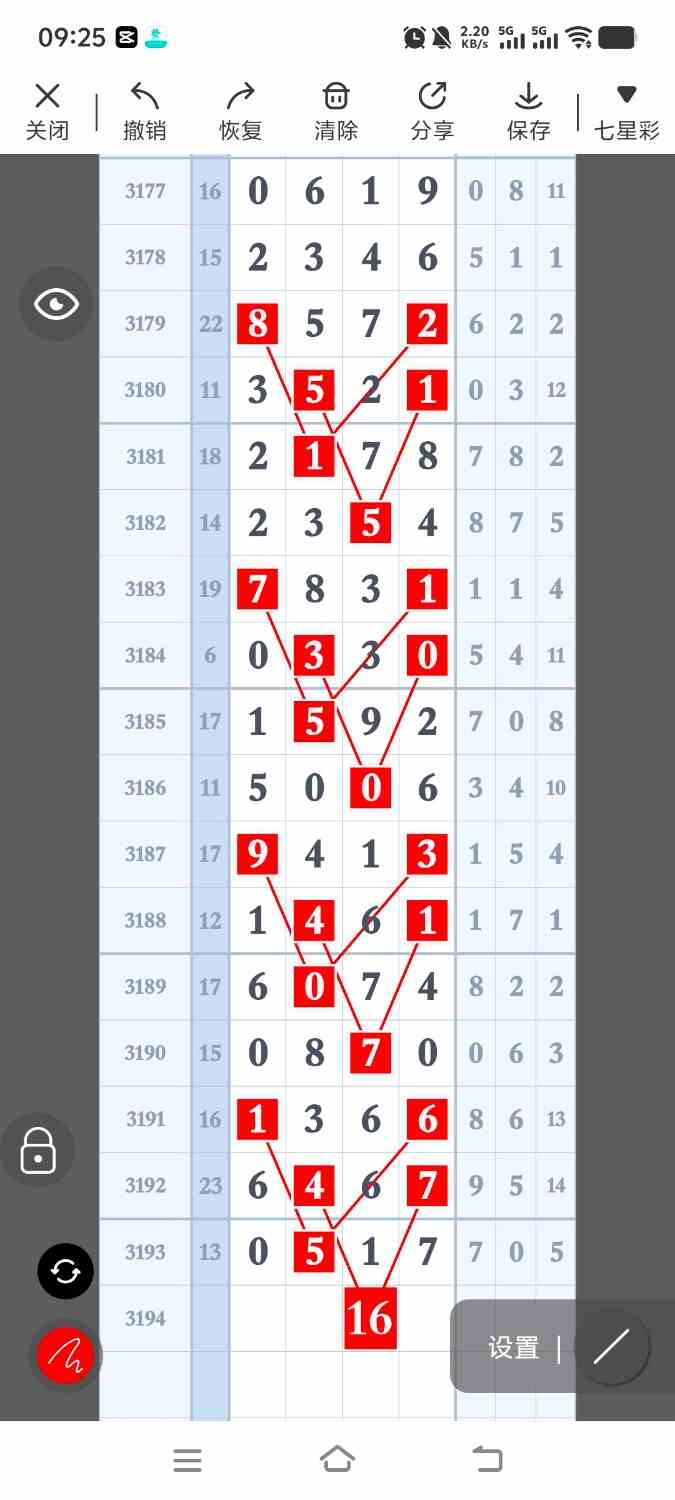Go to the system home screen
The width and height of the screenshot is (675, 1500).
click(337, 1460)
